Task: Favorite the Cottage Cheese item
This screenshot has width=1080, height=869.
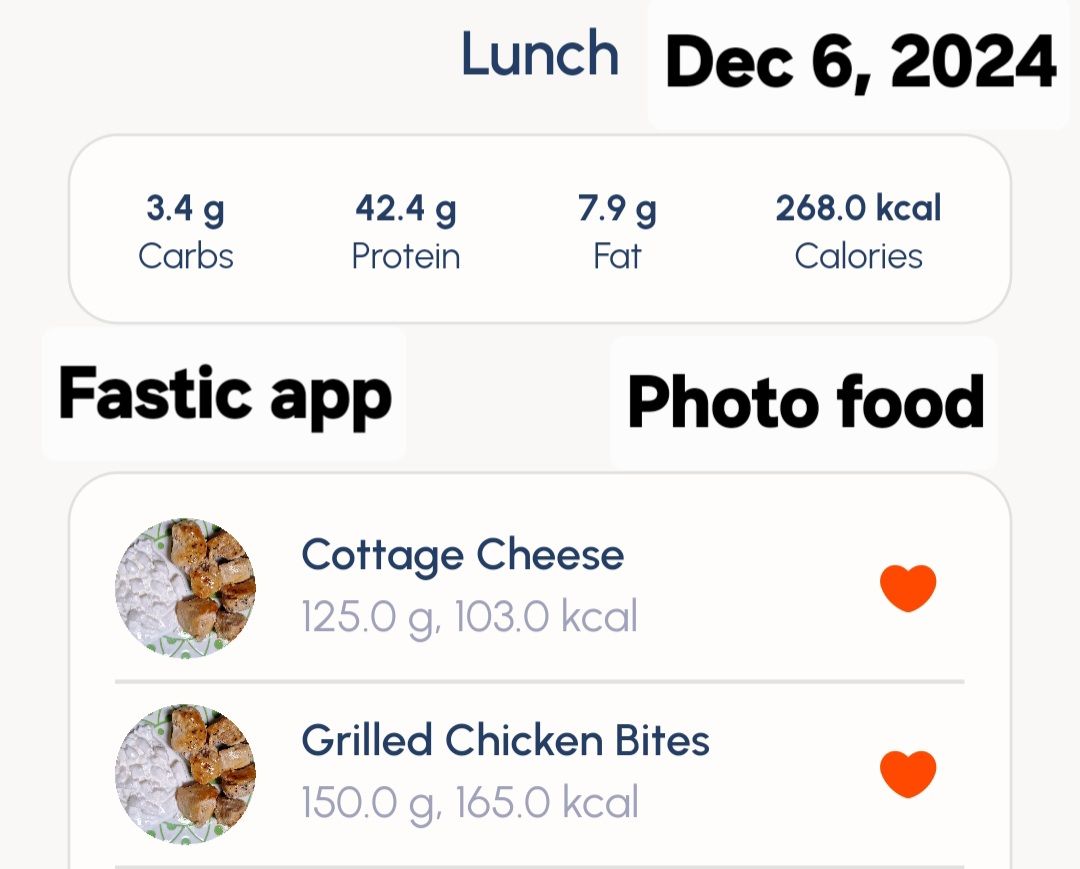Action: pyautogui.click(x=908, y=588)
